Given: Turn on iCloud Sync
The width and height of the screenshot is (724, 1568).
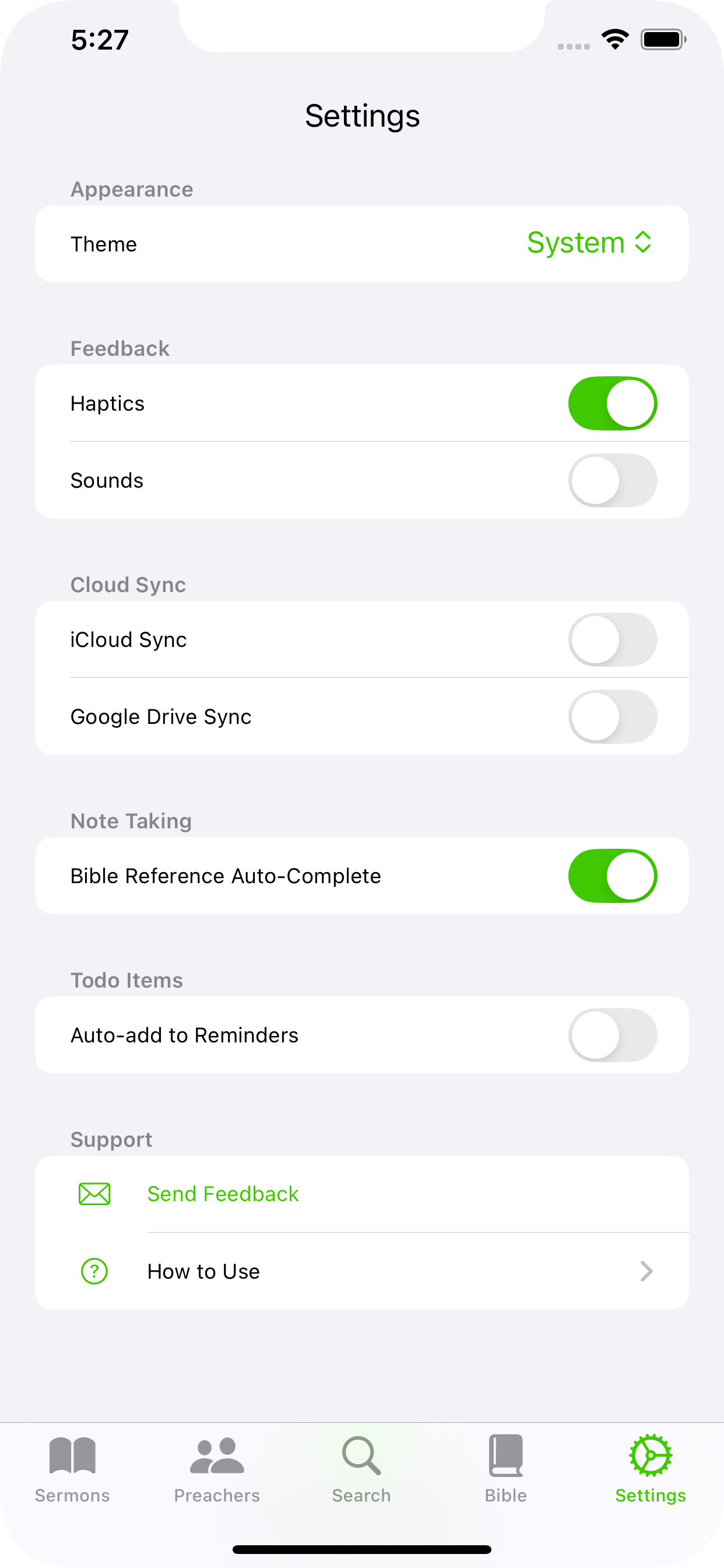Looking at the screenshot, I should pos(613,639).
